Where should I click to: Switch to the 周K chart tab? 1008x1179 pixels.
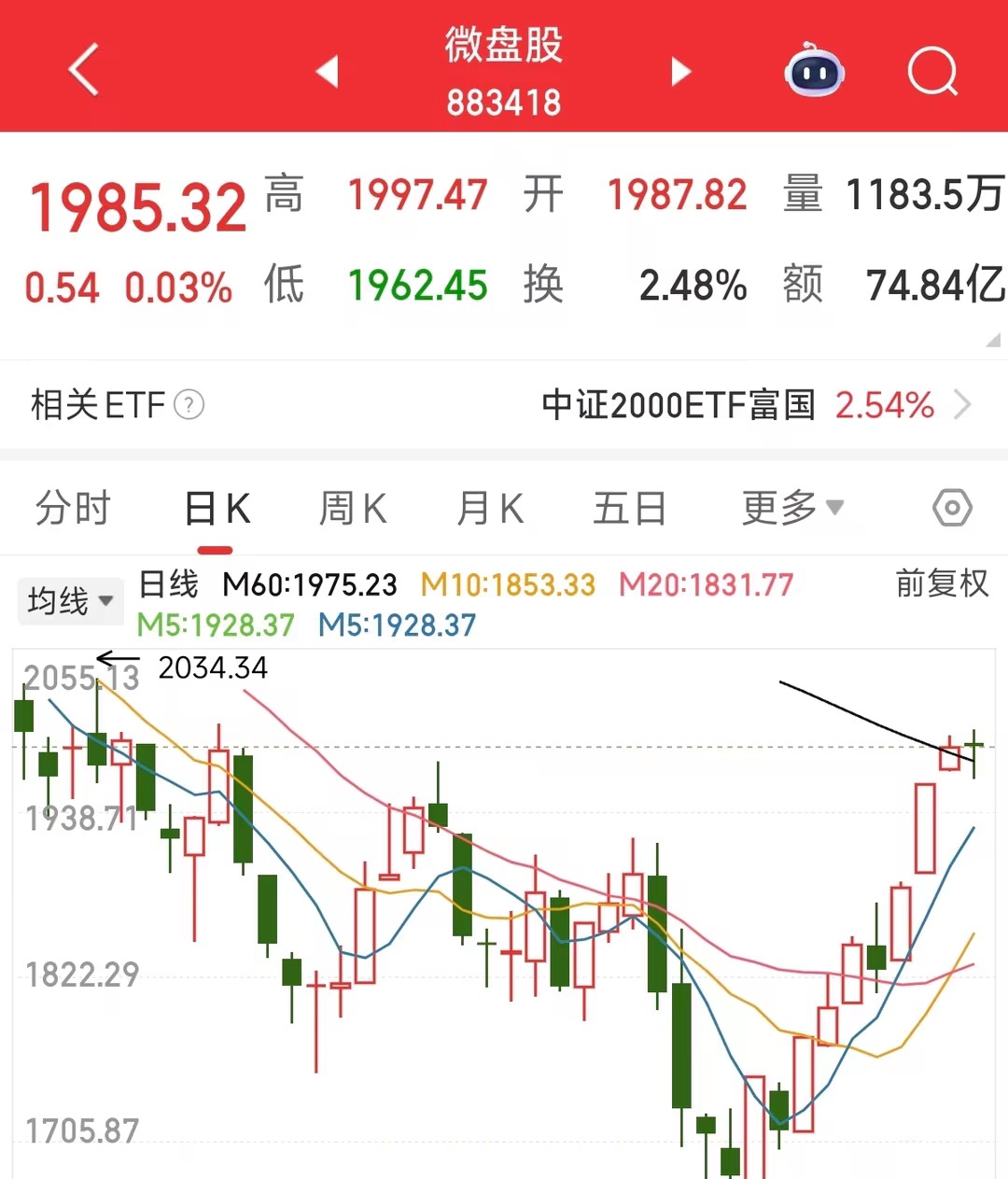point(353,509)
